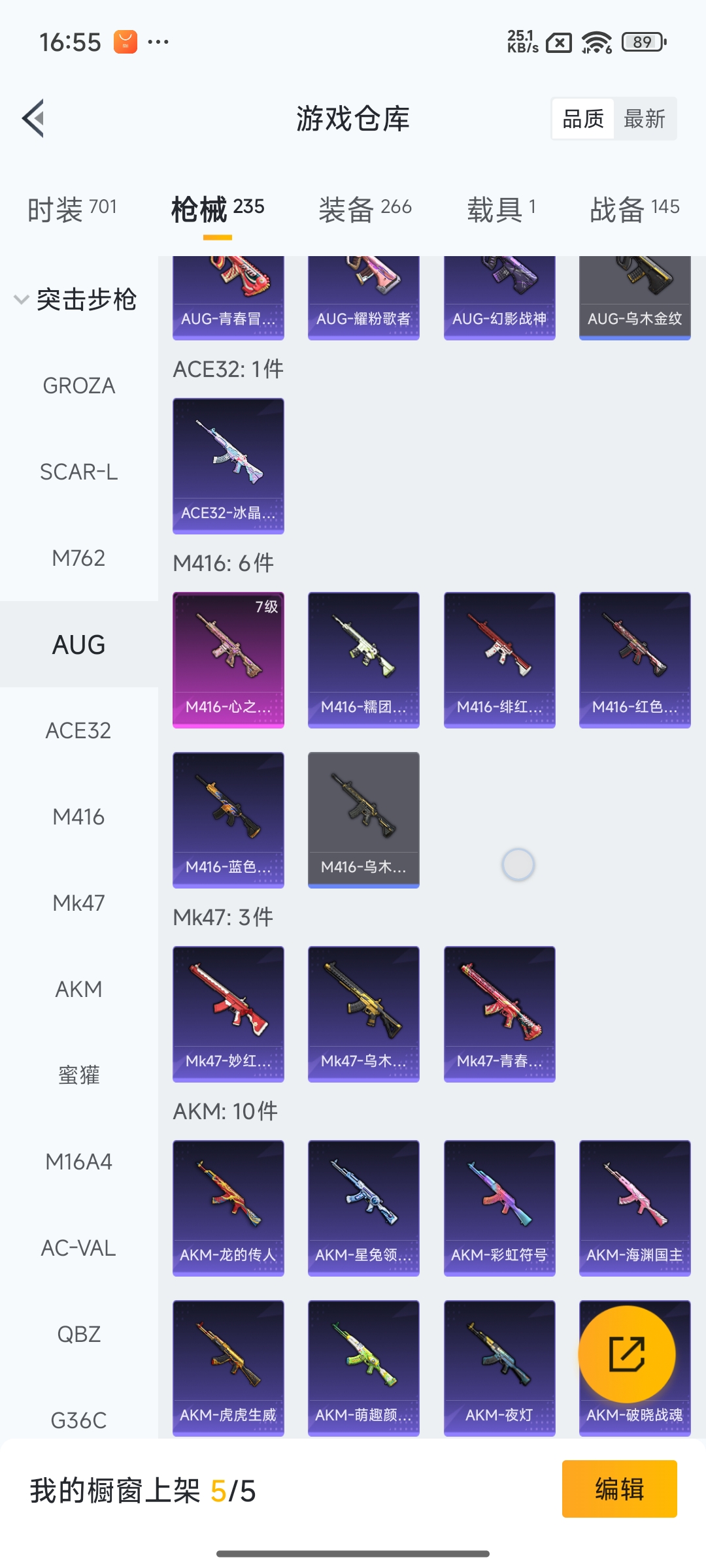Go back using the top-left arrow
Image resolution: width=706 pixels, height=1568 pixels.
[x=34, y=118]
